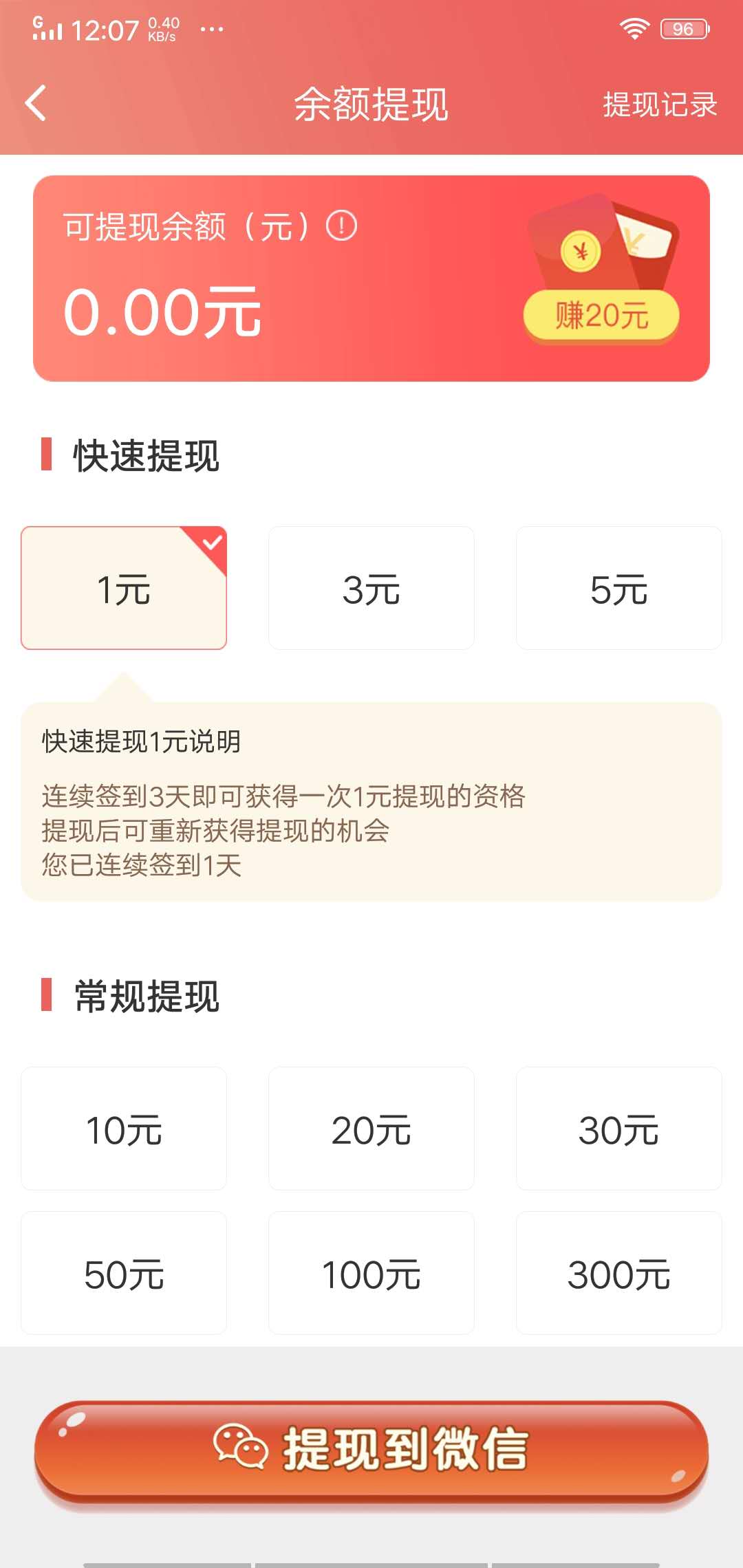Tap the back arrow icon
743x1568 pixels.
click(34, 103)
